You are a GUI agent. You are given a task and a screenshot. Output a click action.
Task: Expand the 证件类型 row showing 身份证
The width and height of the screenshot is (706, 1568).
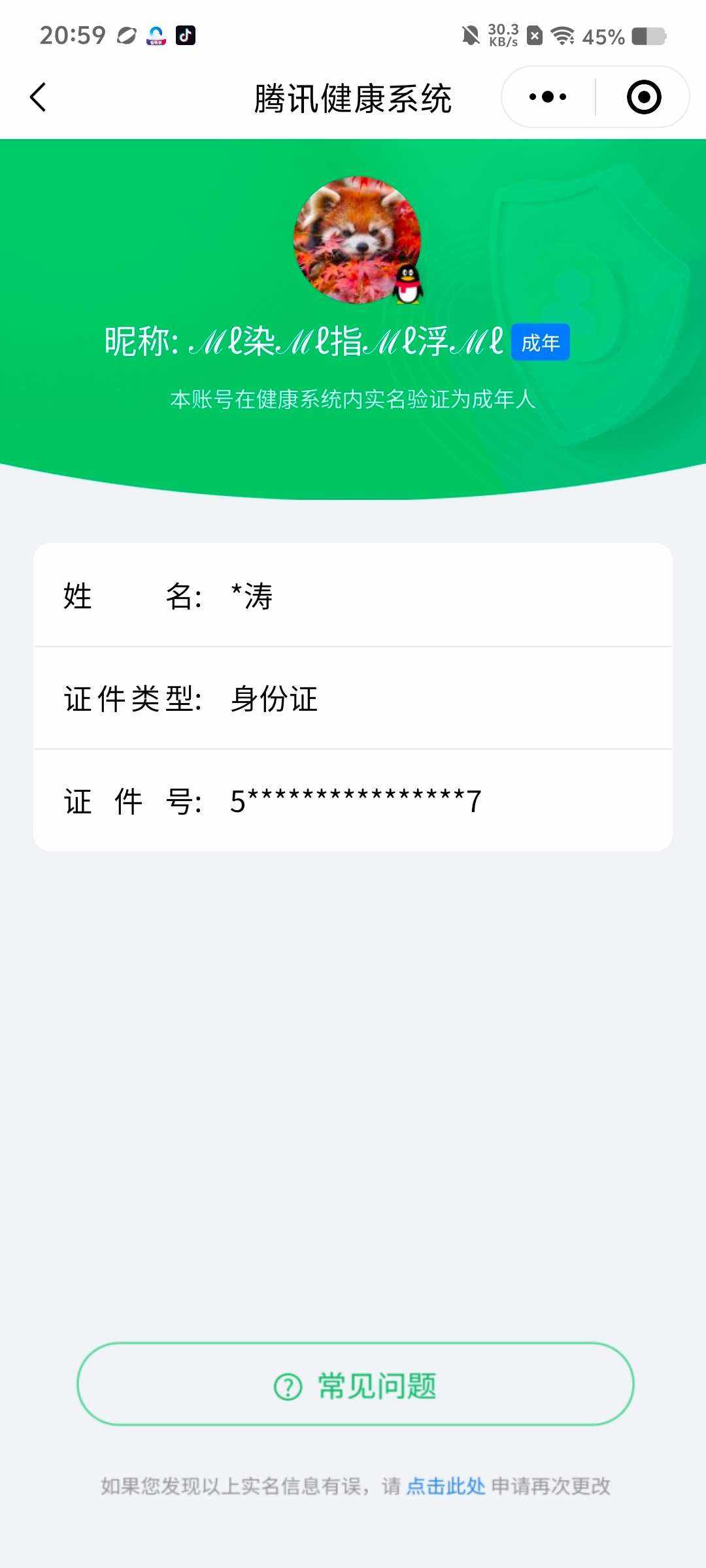point(353,699)
